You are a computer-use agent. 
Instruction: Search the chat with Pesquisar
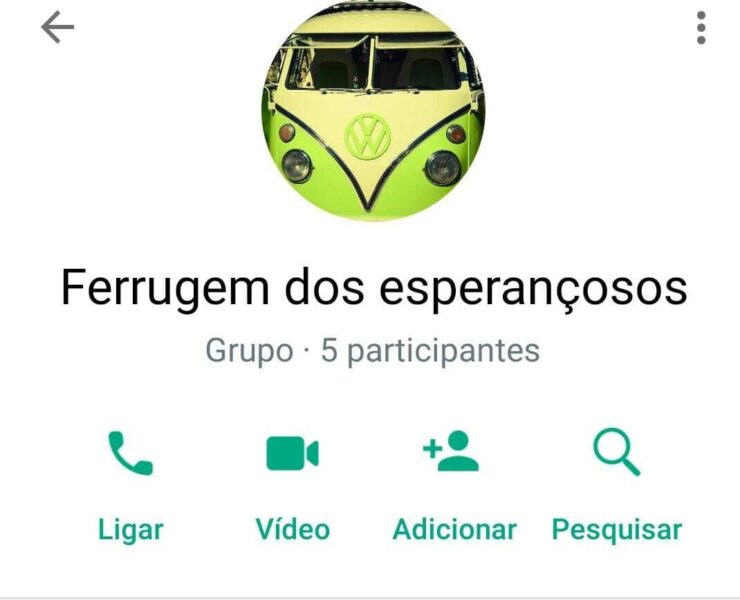pyautogui.click(x=616, y=480)
